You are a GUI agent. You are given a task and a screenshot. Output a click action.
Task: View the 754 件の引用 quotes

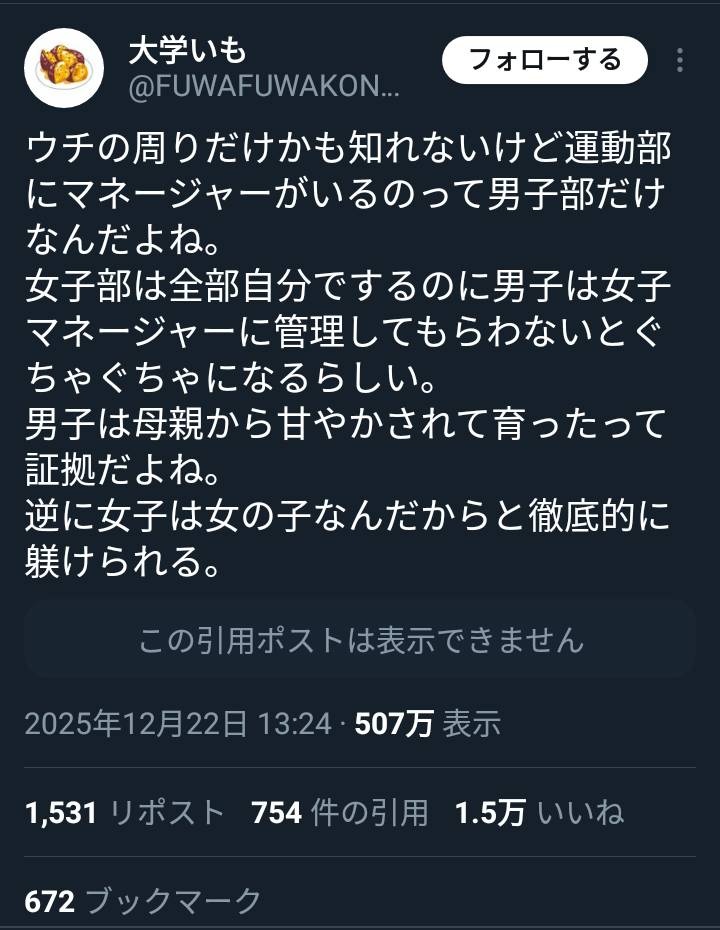click(x=340, y=813)
